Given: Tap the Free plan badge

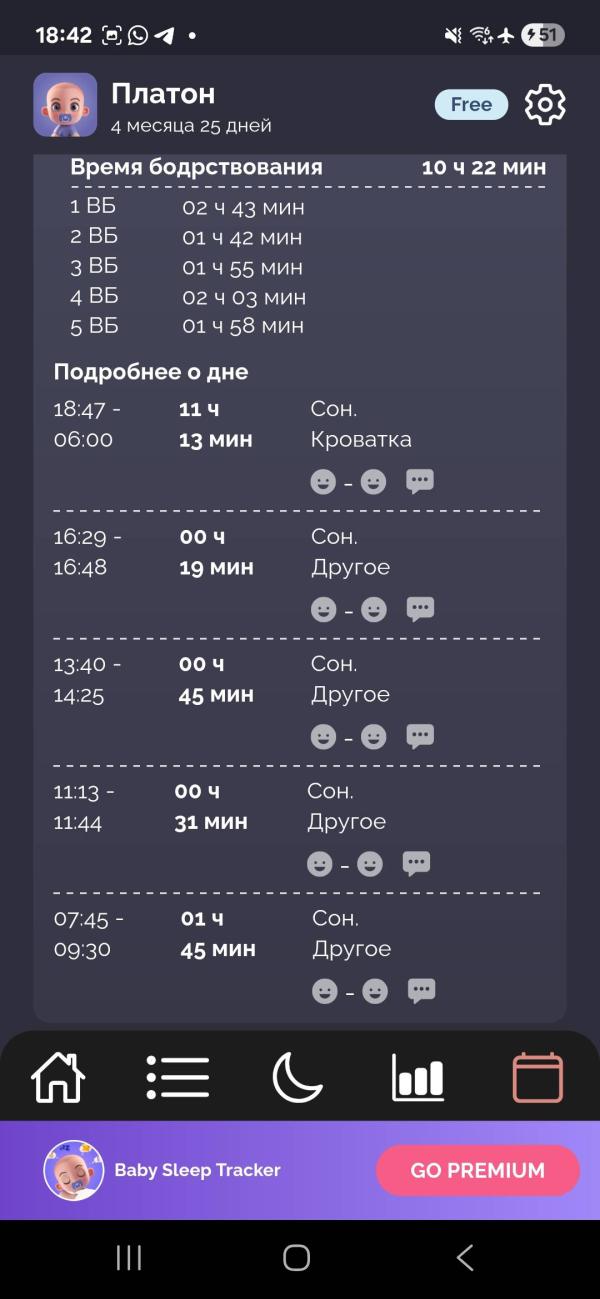Looking at the screenshot, I should pos(471,105).
